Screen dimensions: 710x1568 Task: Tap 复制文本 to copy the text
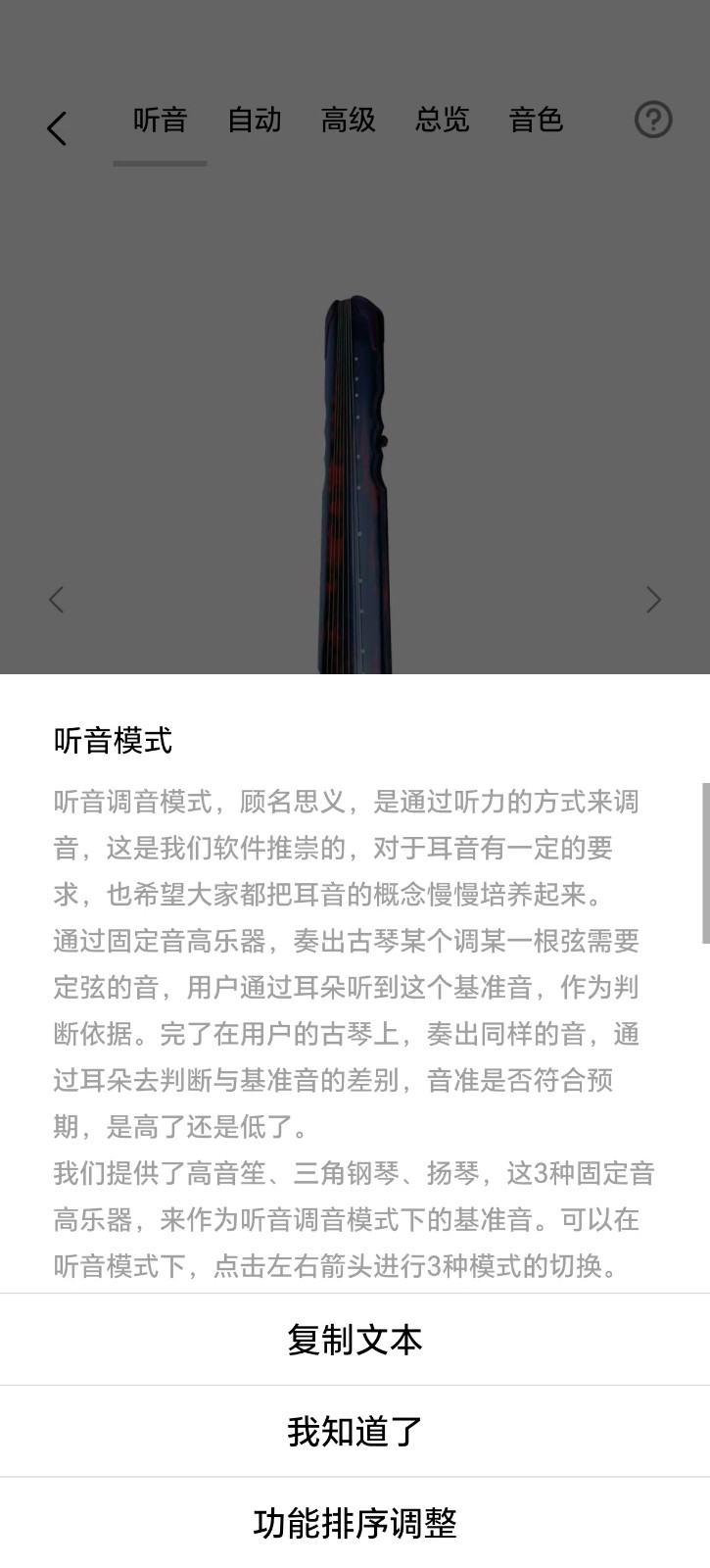pyautogui.click(x=355, y=1339)
